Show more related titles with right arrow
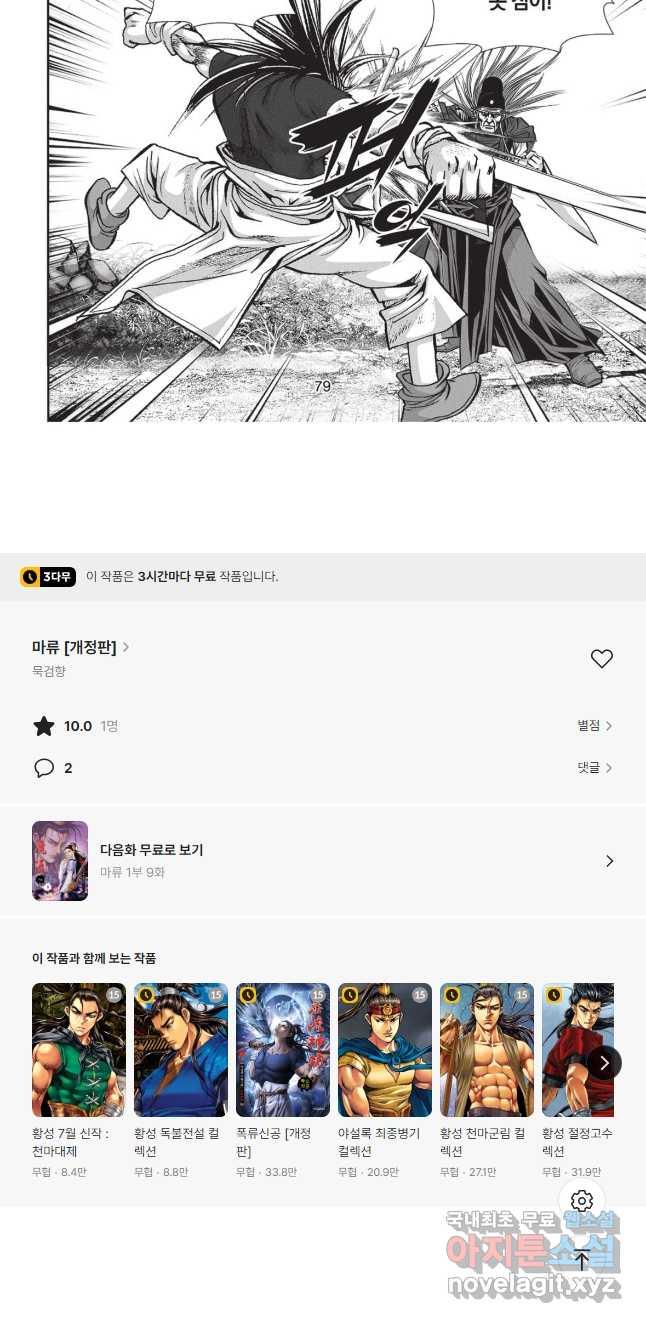Viewport: 646px width, 1323px height. point(603,1062)
